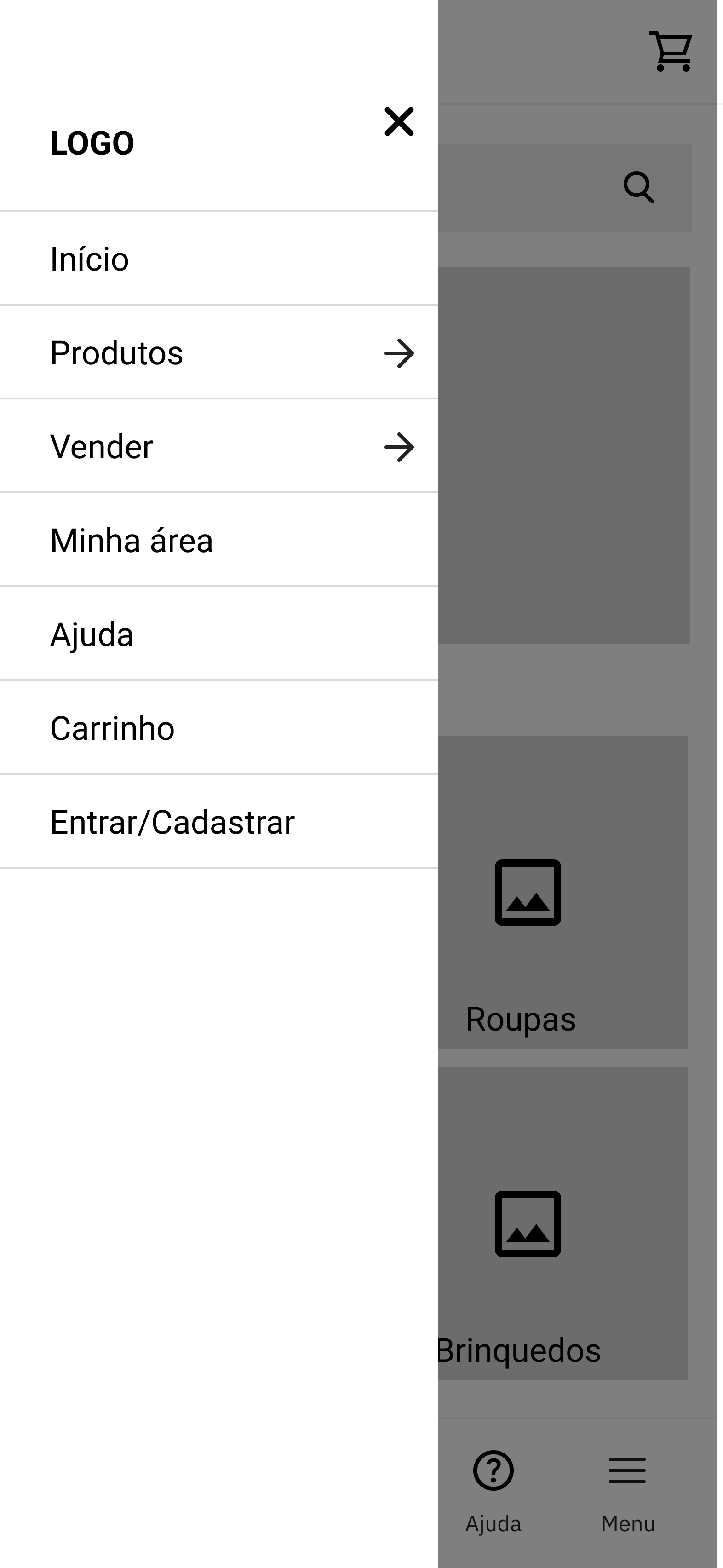Close the side menu drawer
723x1568 pixels.
point(399,122)
